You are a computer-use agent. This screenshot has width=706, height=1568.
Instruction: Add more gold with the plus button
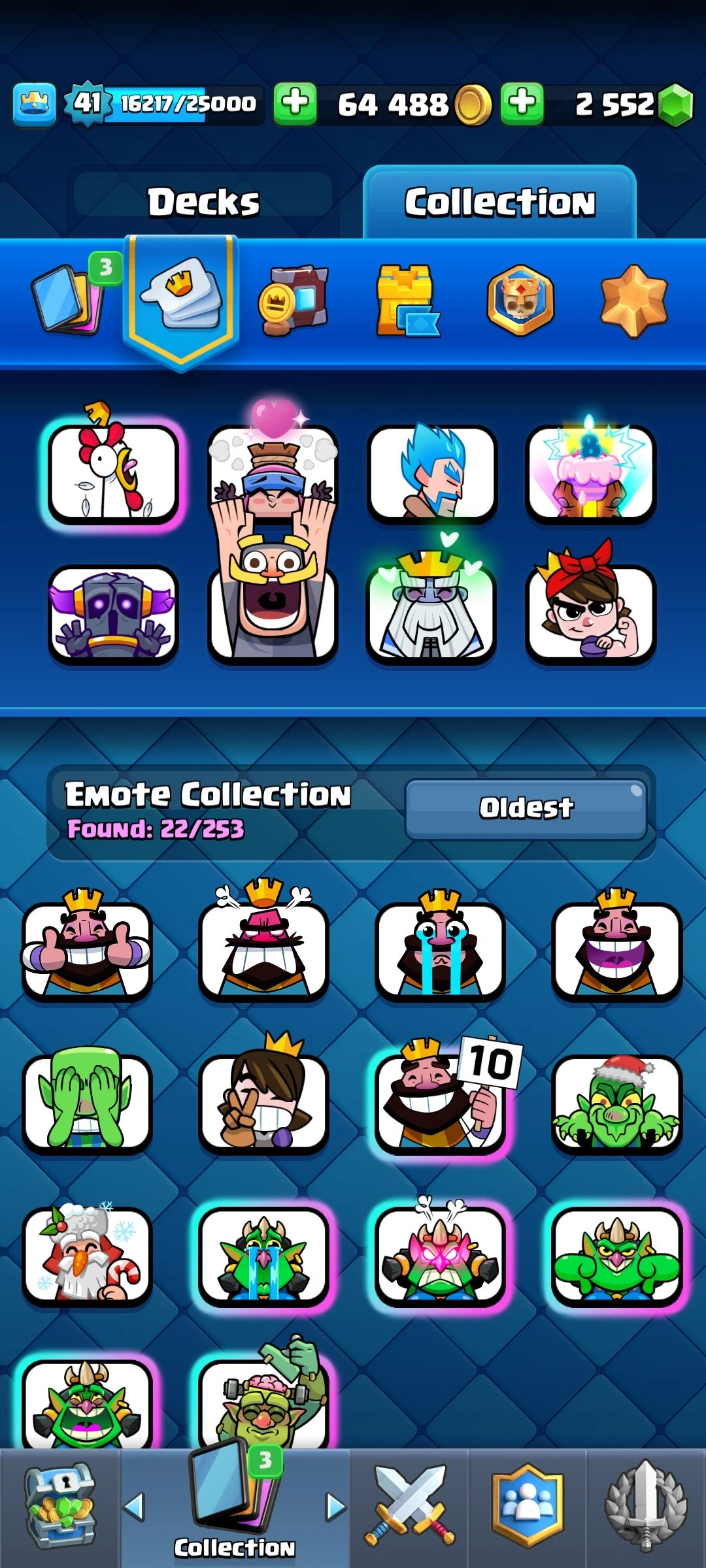tap(295, 103)
